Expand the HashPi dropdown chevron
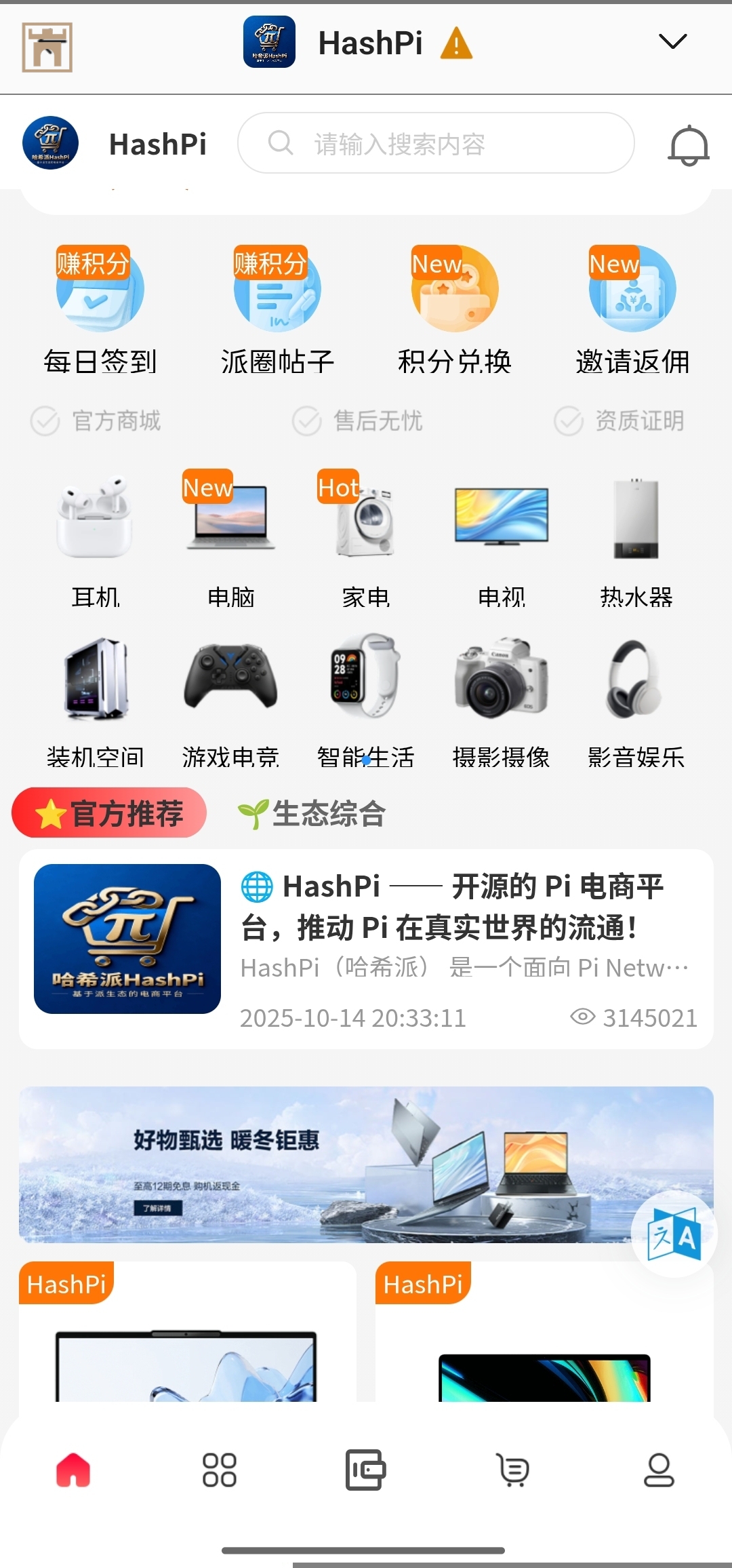The width and height of the screenshot is (732, 1568). point(672,42)
